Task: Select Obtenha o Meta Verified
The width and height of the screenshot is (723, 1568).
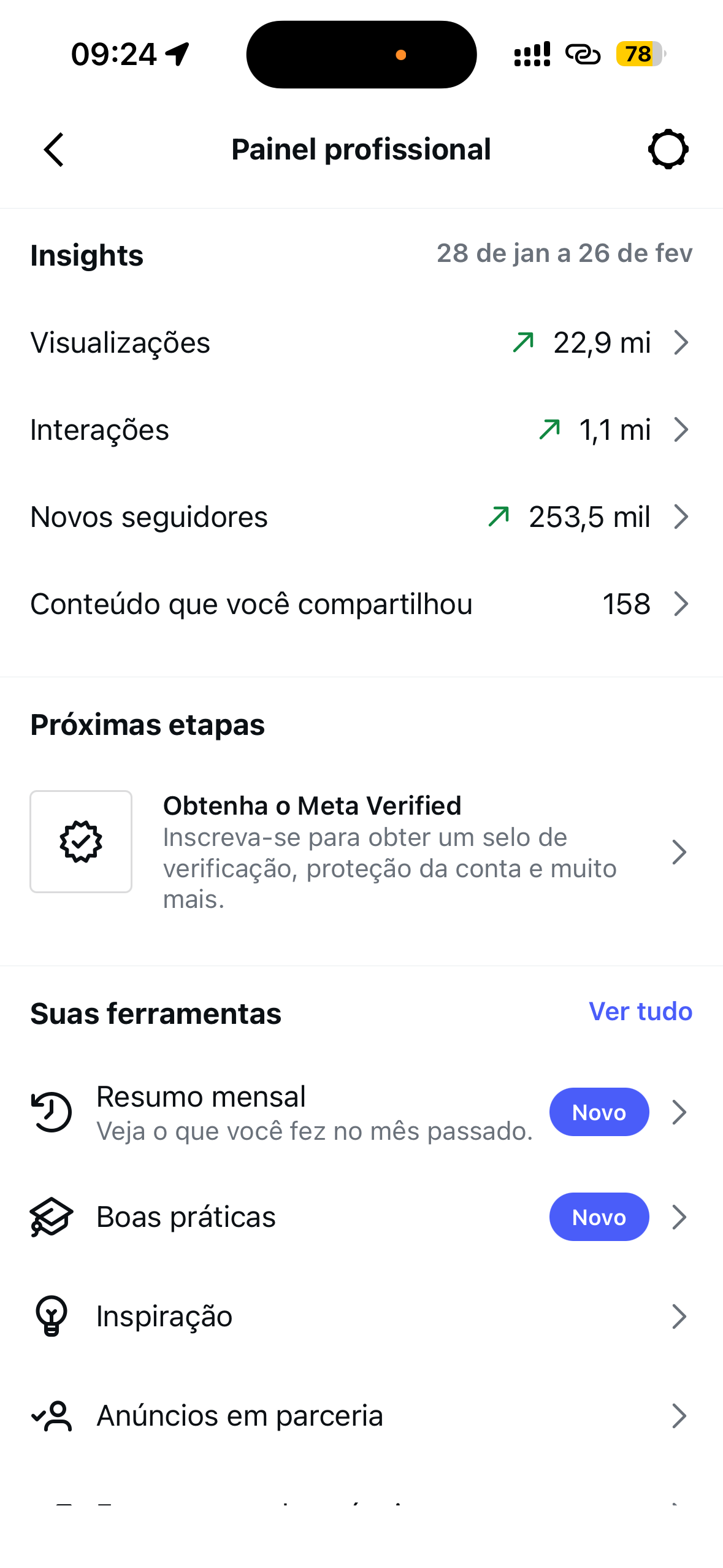Action: (x=361, y=851)
